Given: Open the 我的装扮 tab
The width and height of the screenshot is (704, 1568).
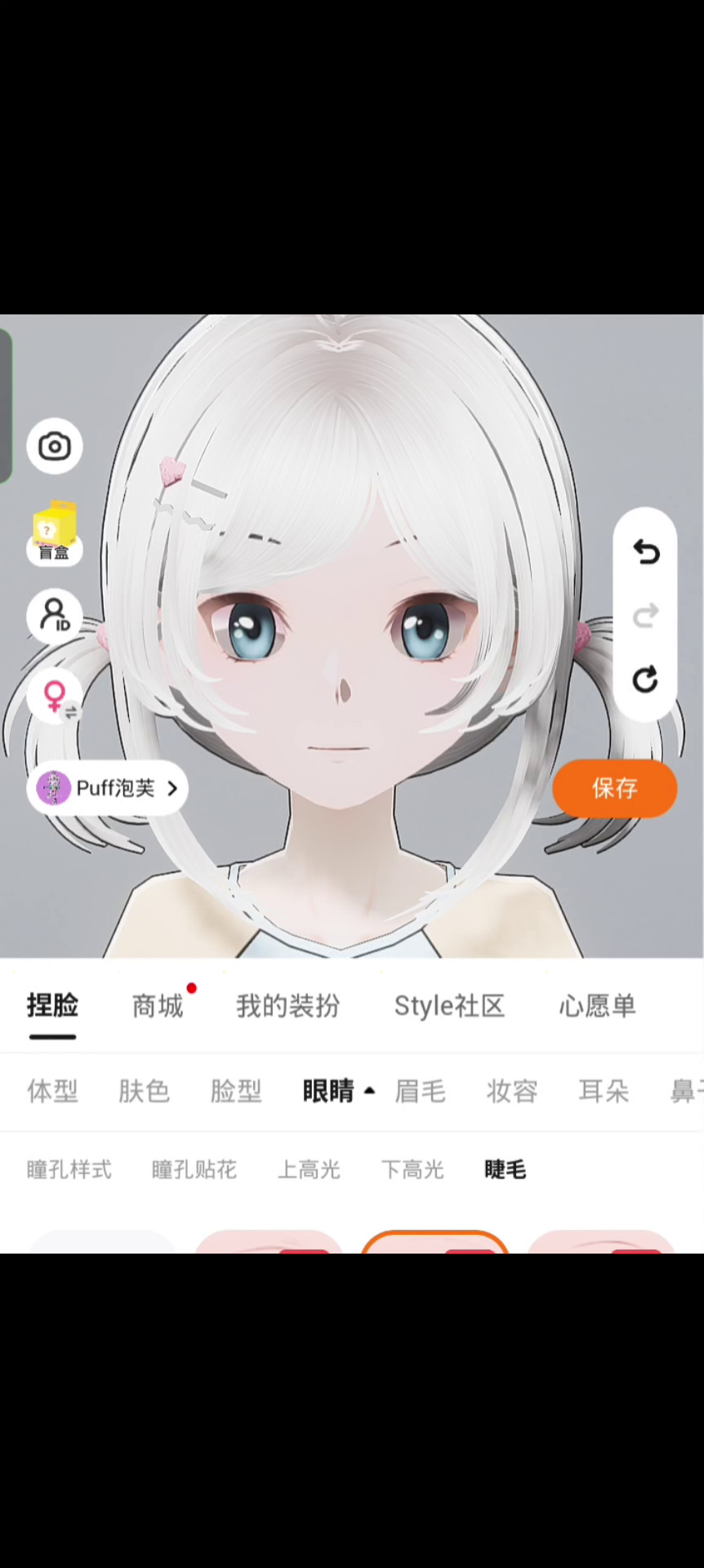Looking at the screenshot, I should pos(287,1006).
